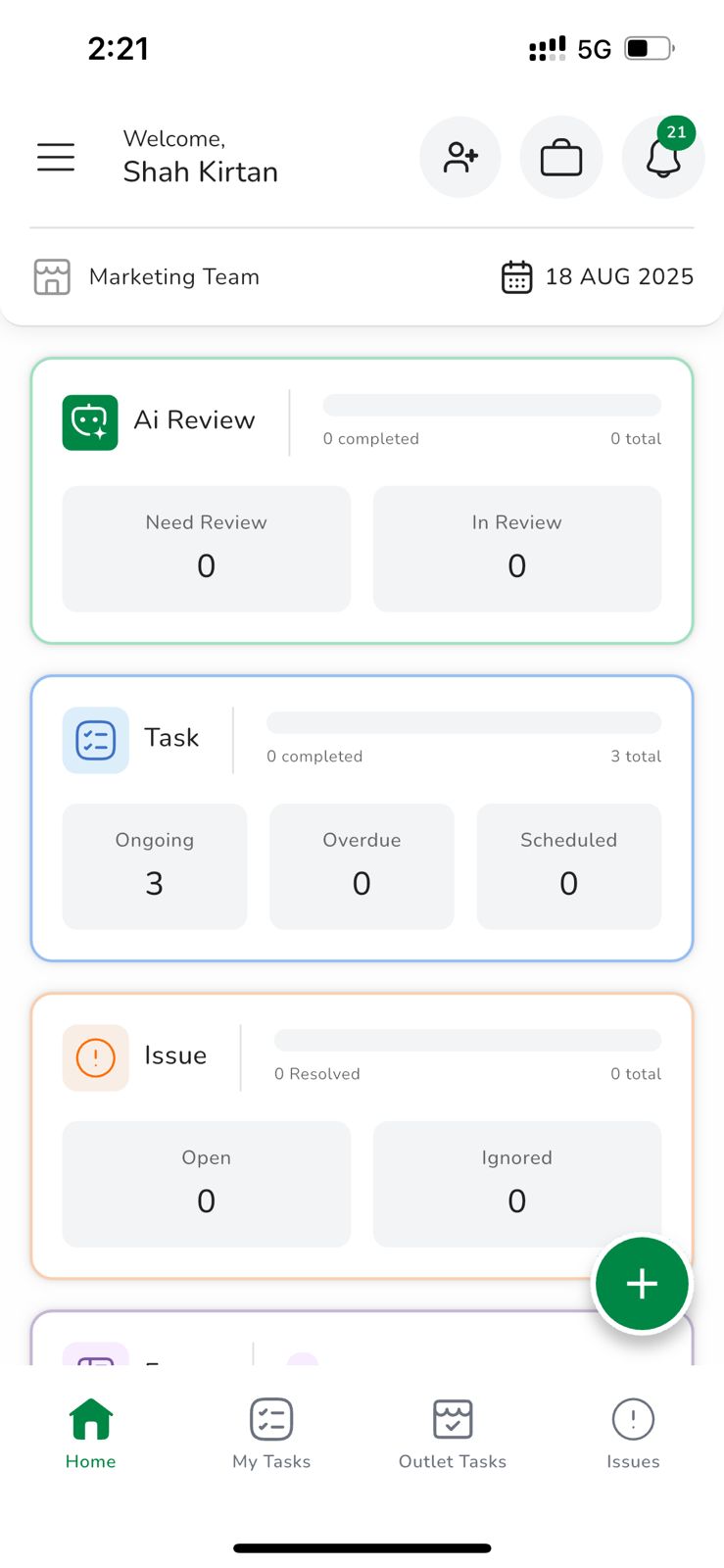Open the notifications bell
The width and height of the screenshot is (724, 1568).
(x=663, y=158)
